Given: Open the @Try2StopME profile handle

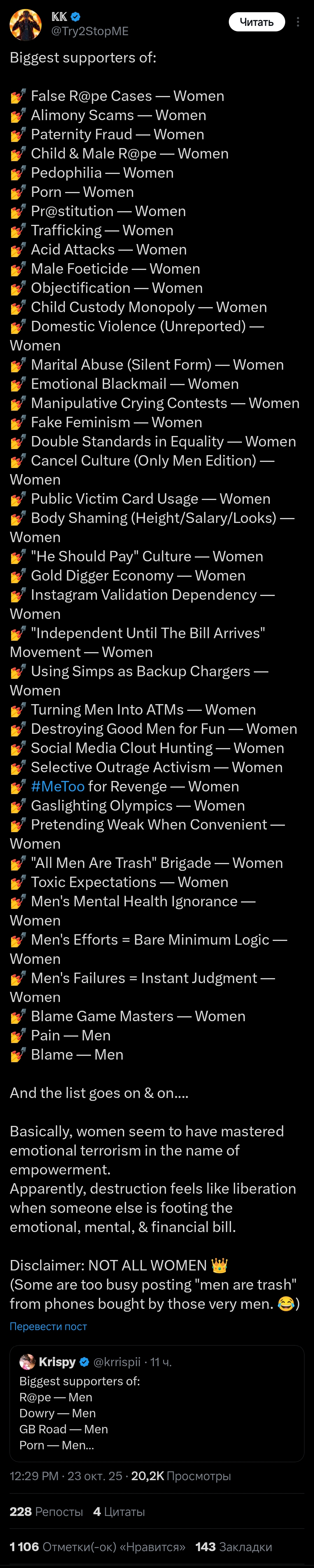Looking at the screenshot, I should click(x=90, y=31).
